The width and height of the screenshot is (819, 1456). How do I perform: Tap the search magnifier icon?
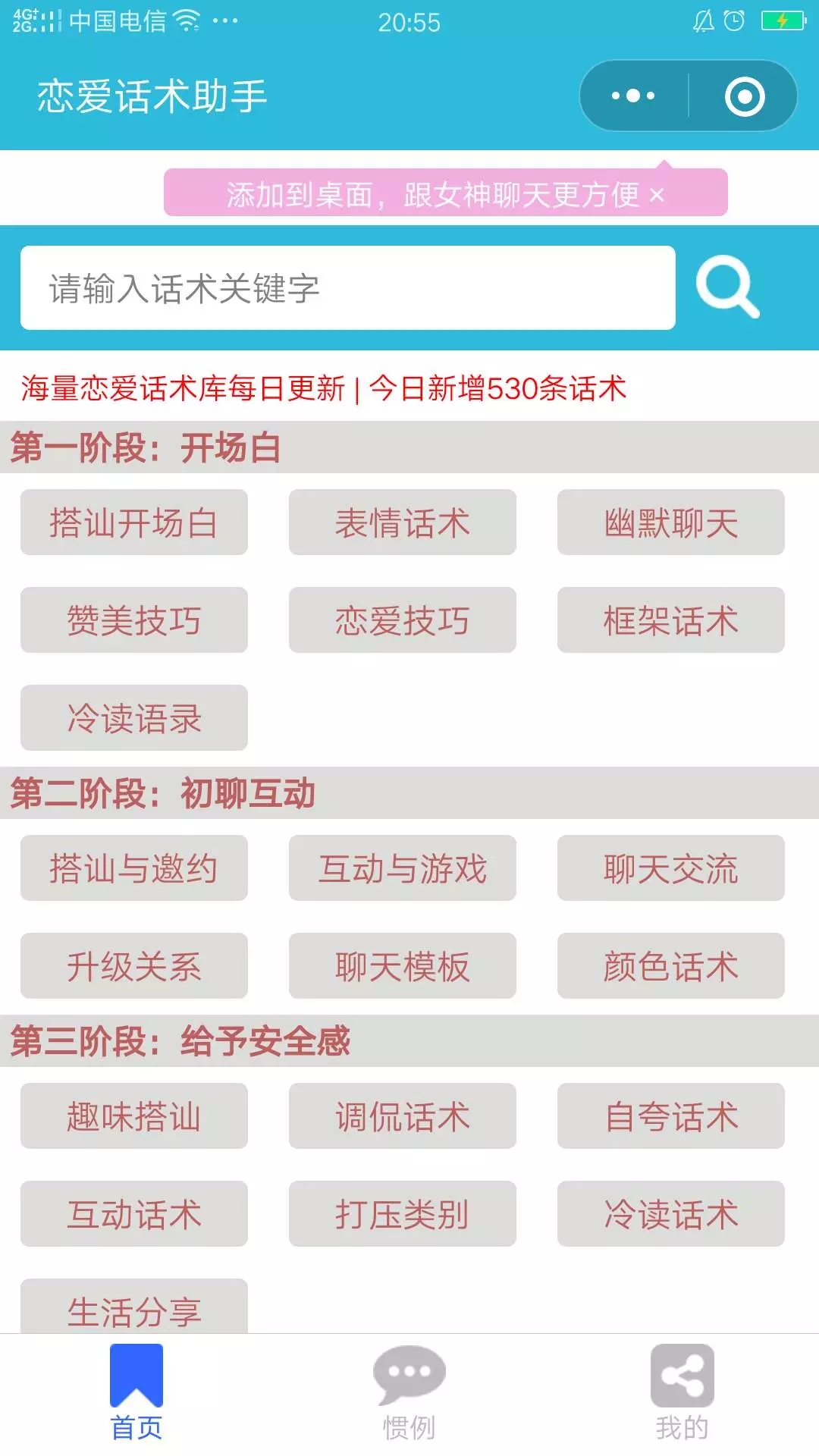728,287
